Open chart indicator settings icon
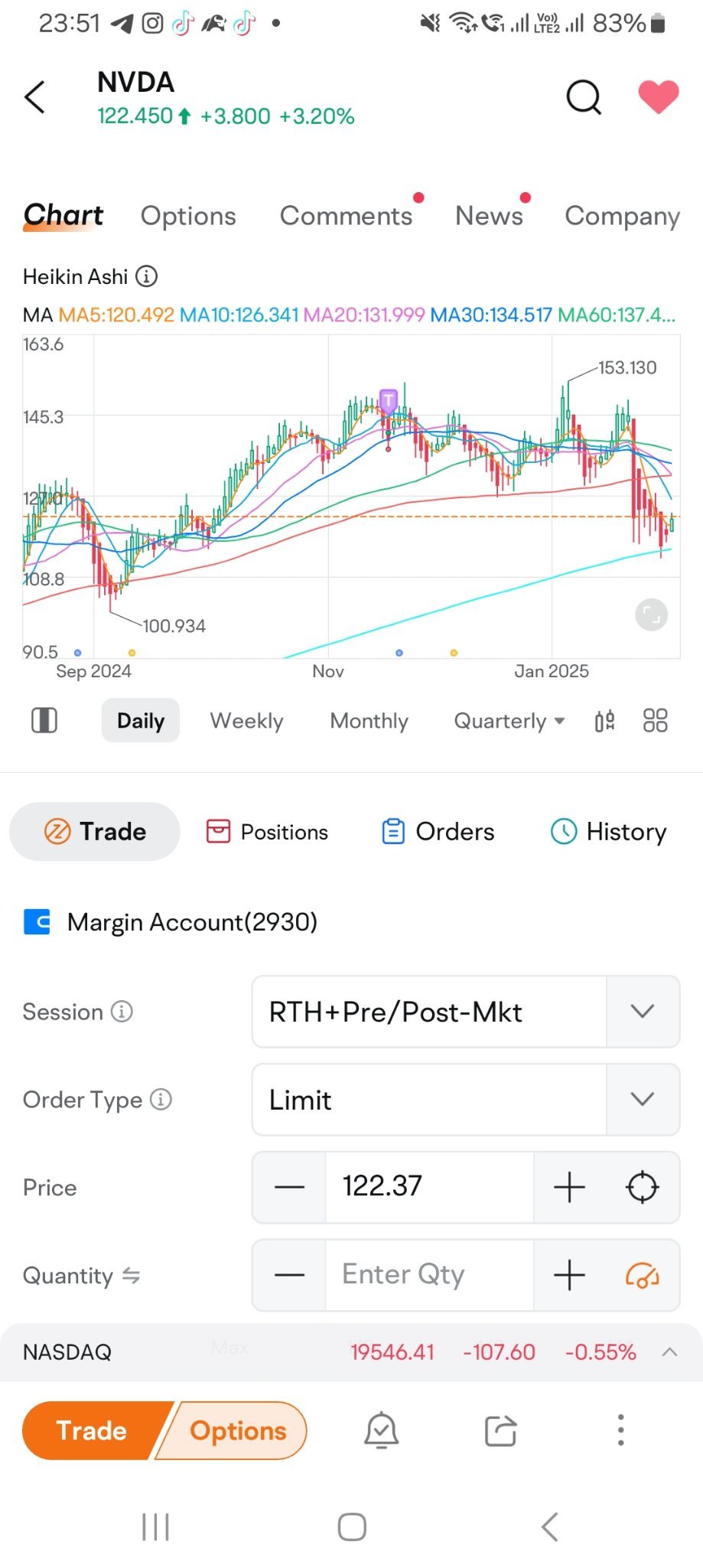703x1568 pixels. click(605, 721)
